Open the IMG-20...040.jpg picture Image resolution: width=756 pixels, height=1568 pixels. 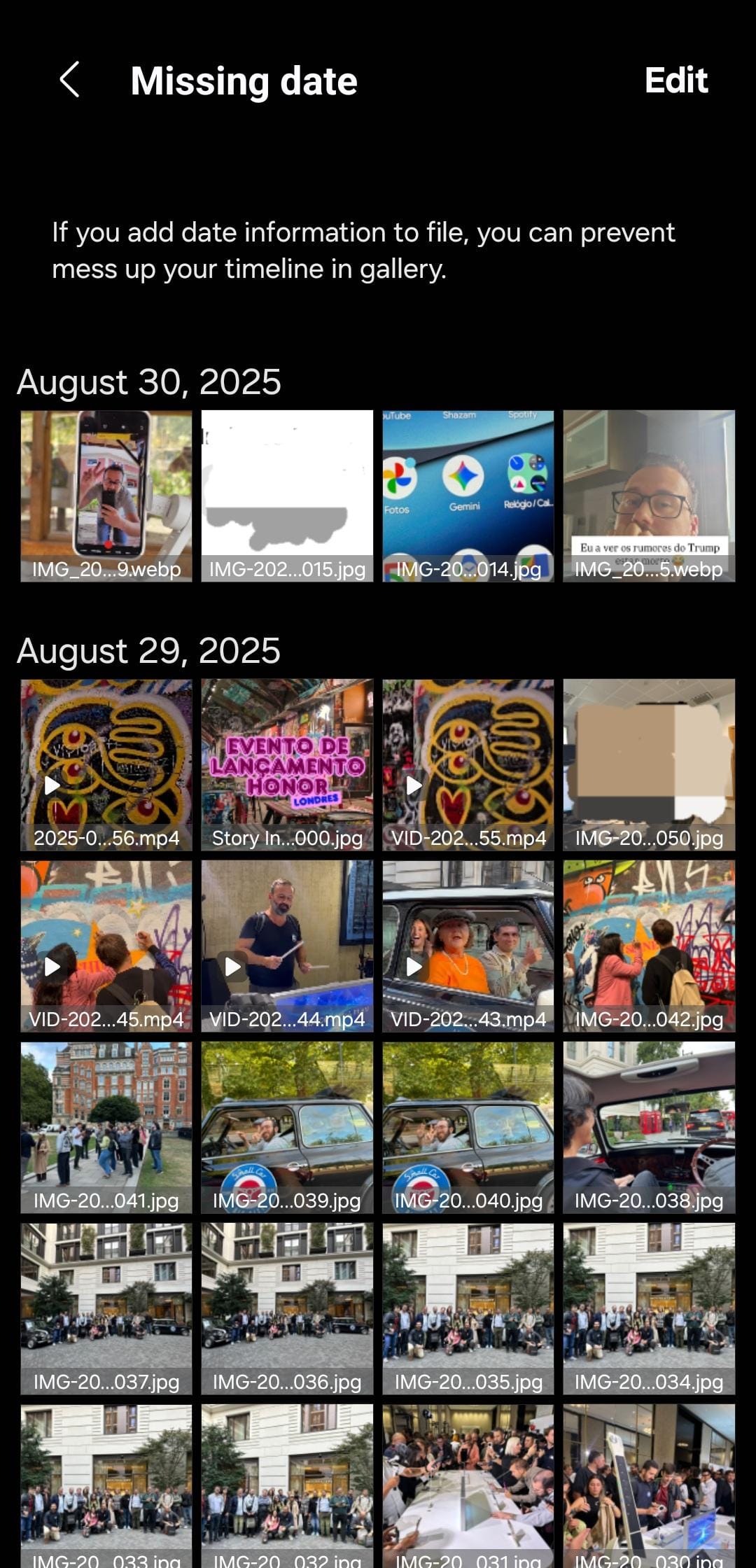[x=468, y=1127]
